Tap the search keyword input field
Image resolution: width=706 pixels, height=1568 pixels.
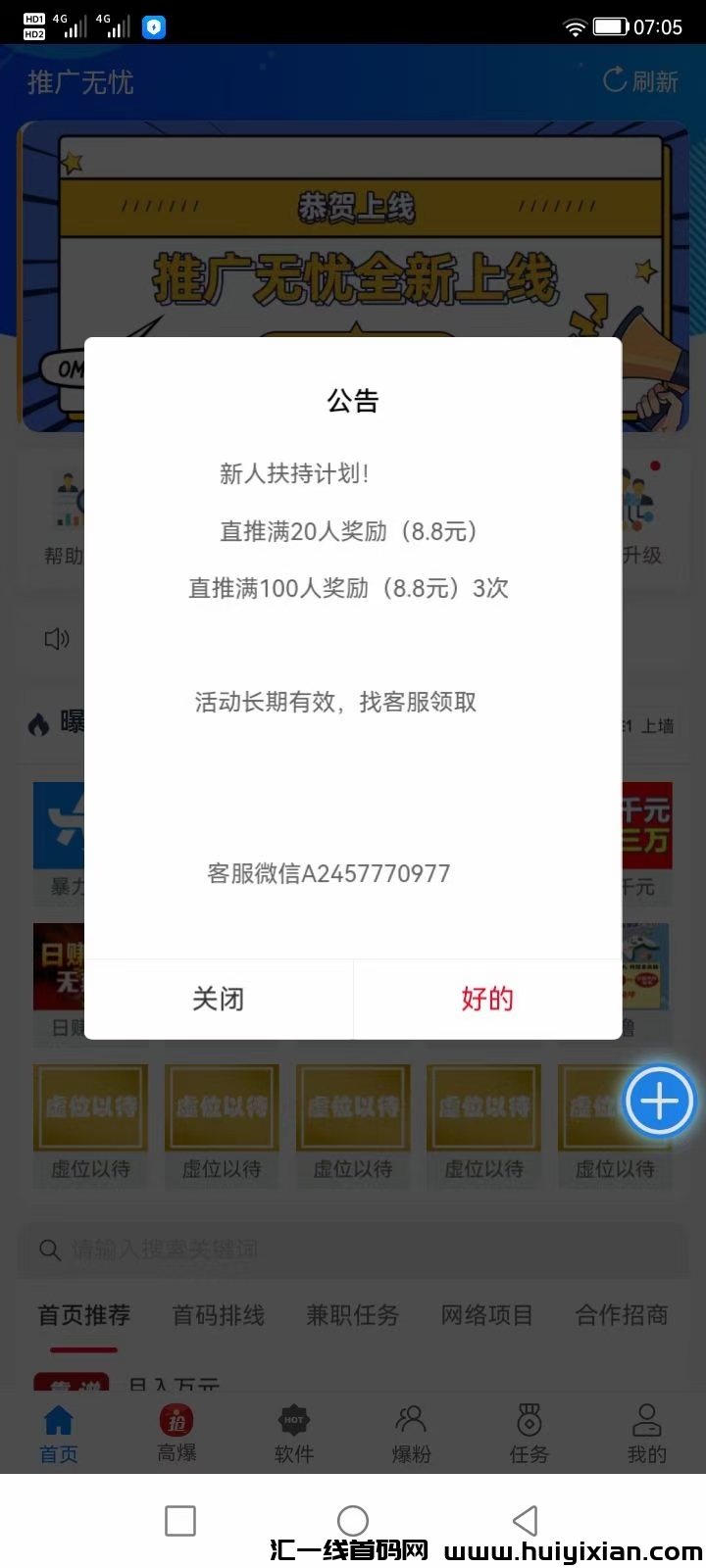353,1249
